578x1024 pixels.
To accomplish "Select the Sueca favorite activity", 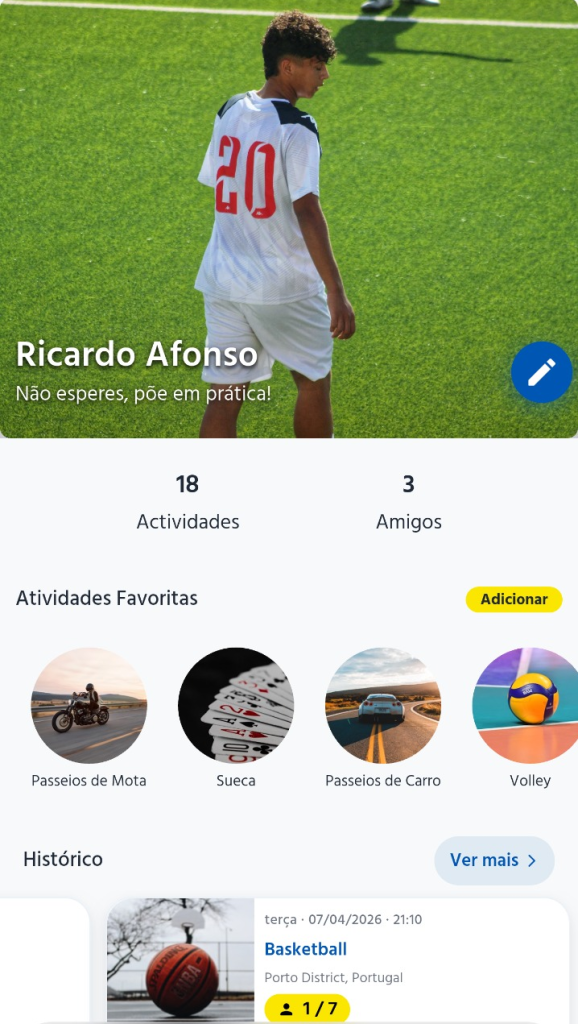I will tap(236, 718).
